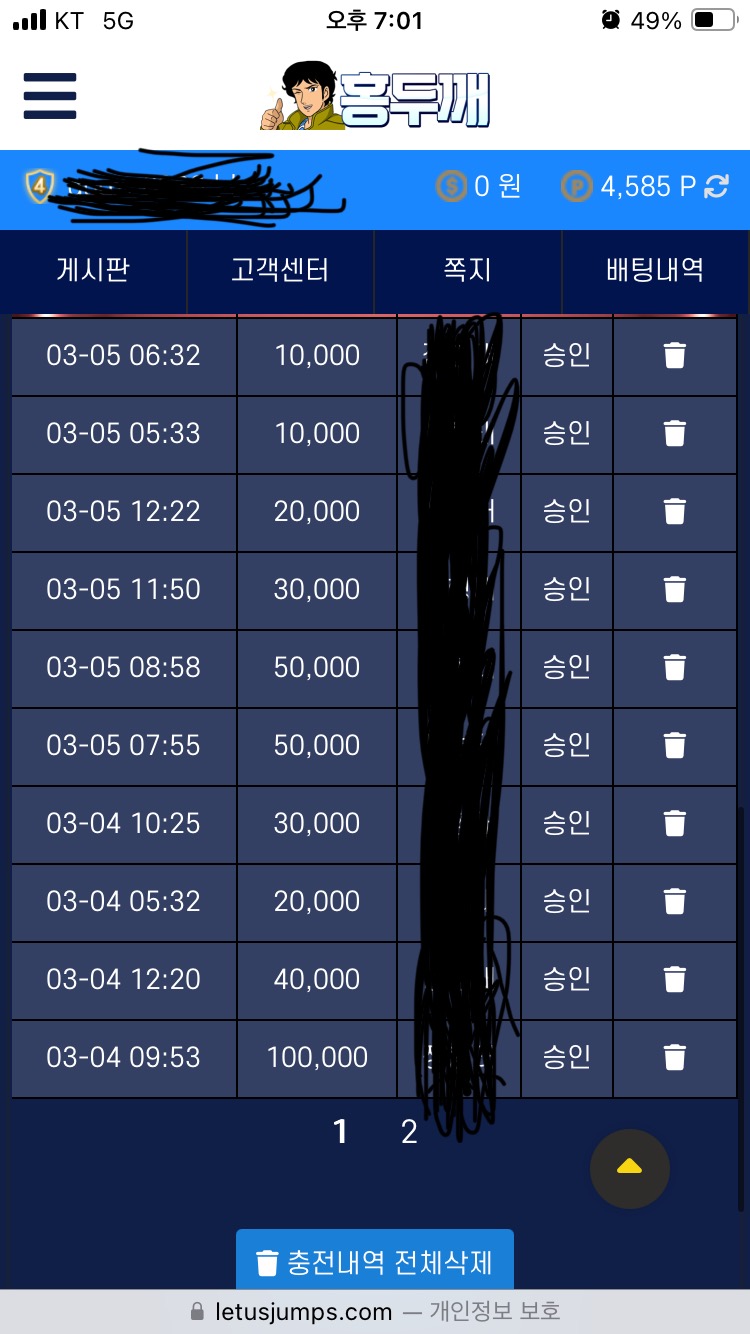Delete the 03-05 06:32 record
Viewport: 750px width, 1334px height.
click(x=675, y=355)
